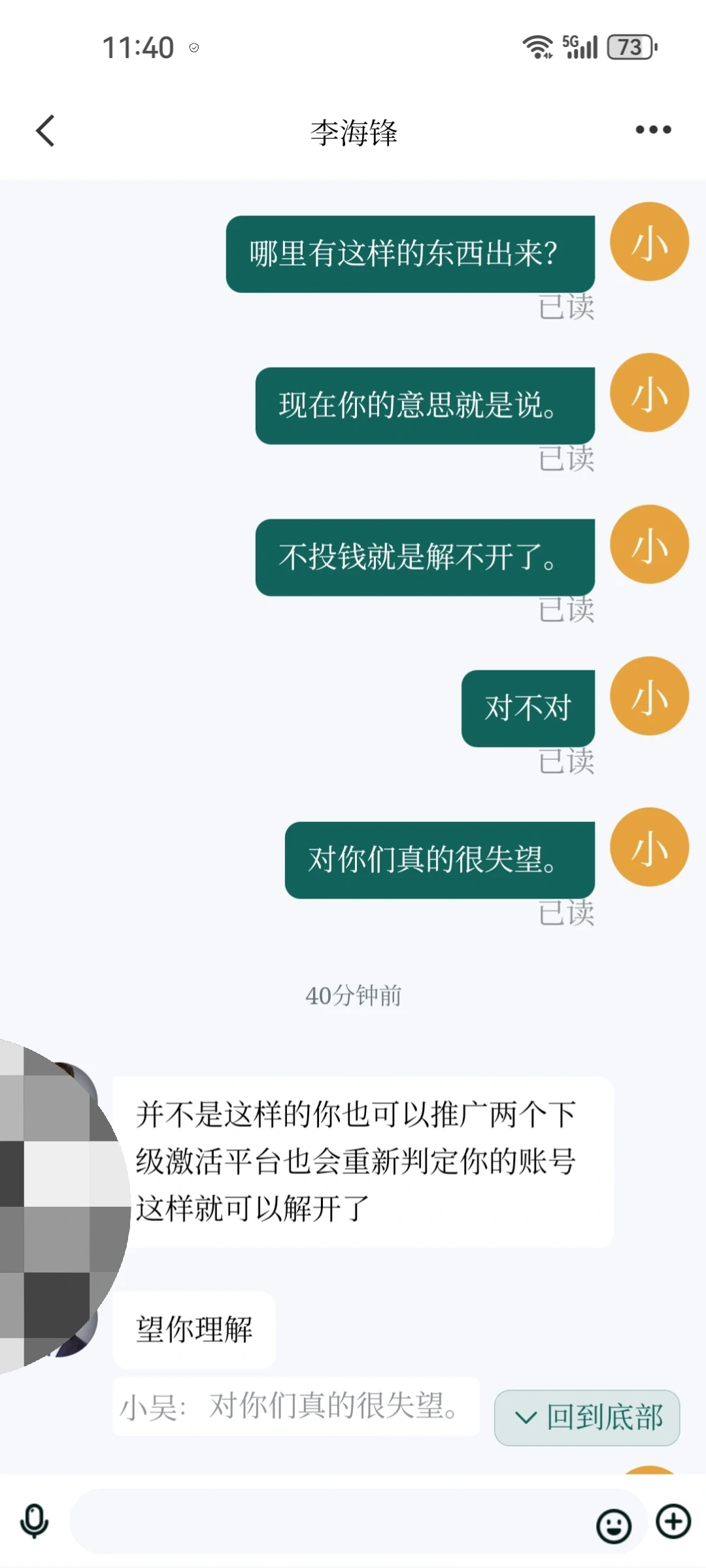Tap the back arrow to exit chat

44,131
